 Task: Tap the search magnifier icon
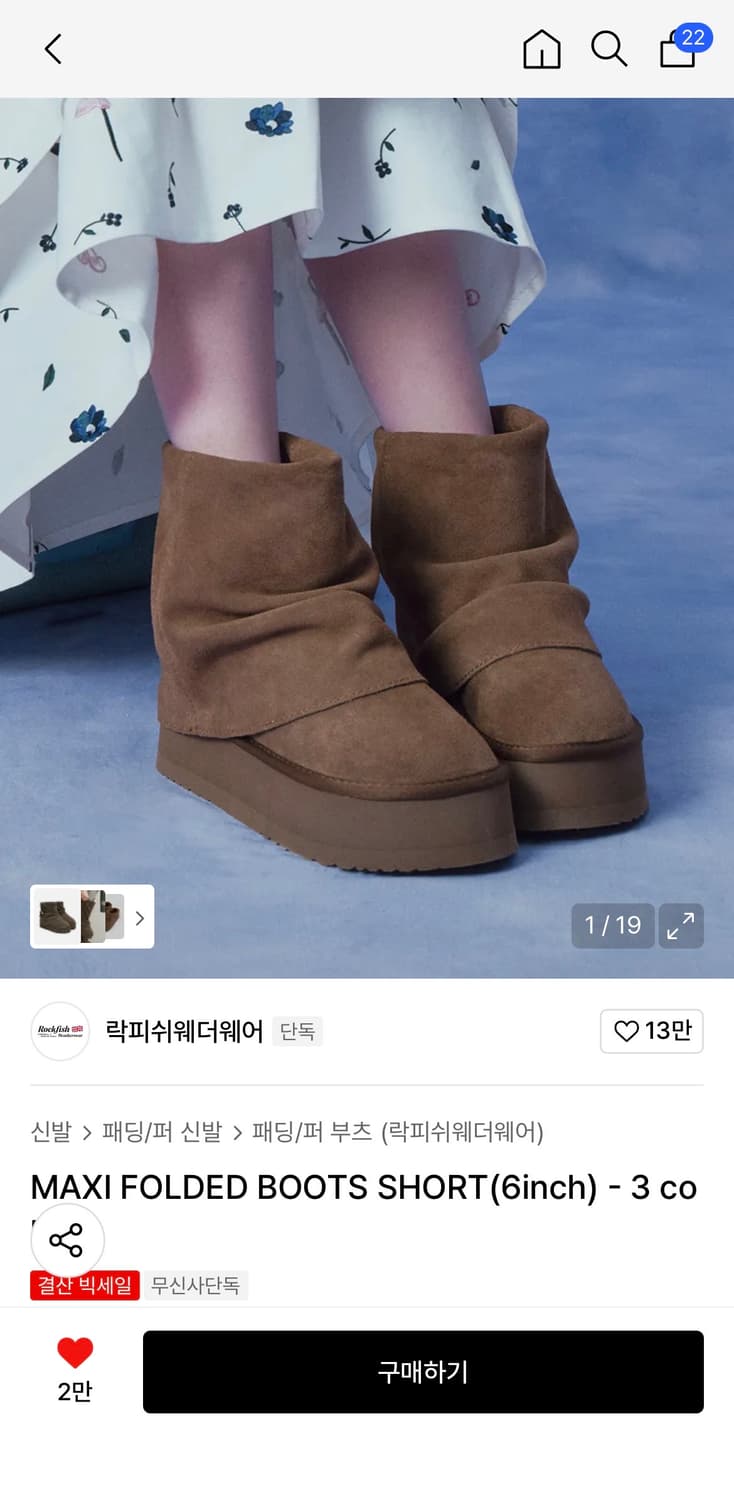click(x=609, y=48)
